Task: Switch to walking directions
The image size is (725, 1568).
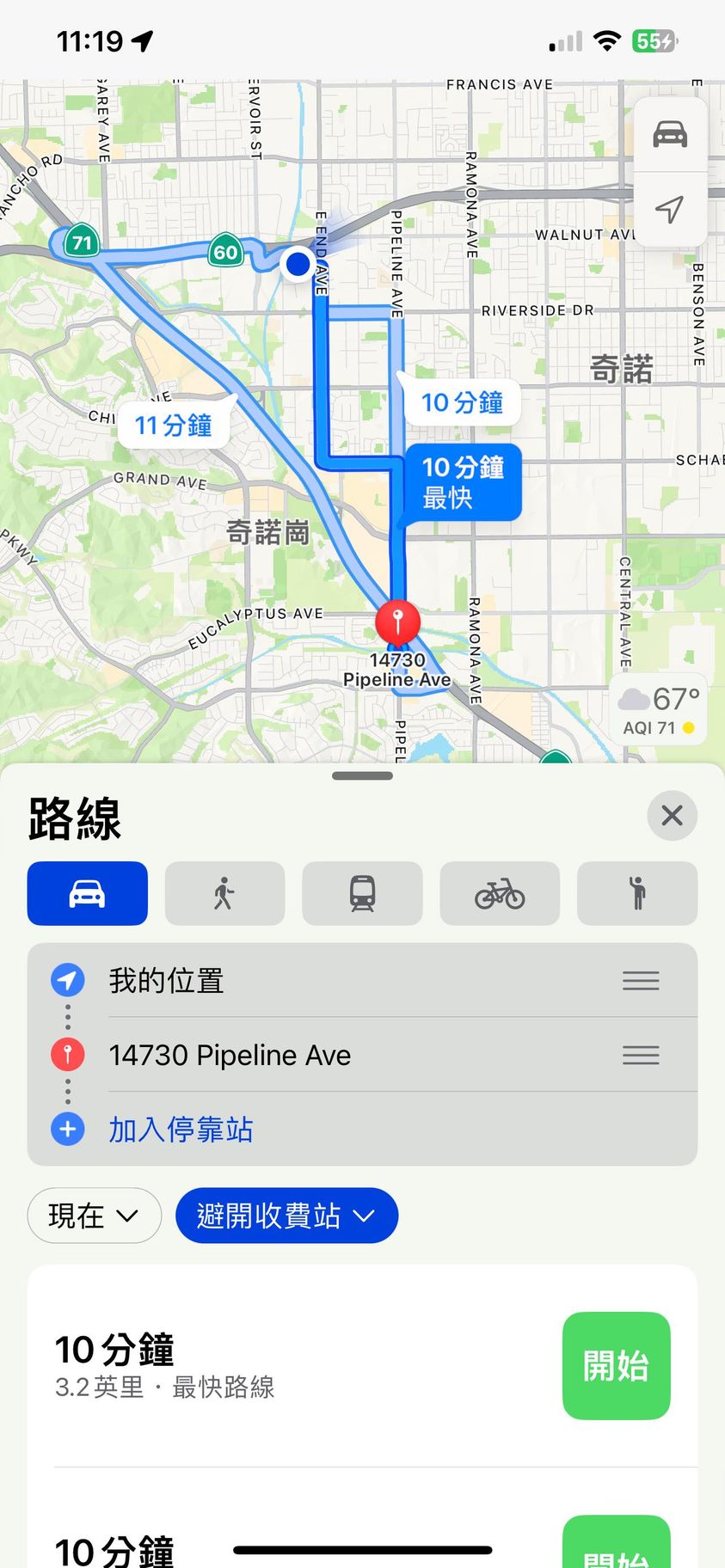Action: [x=224, y=893]
